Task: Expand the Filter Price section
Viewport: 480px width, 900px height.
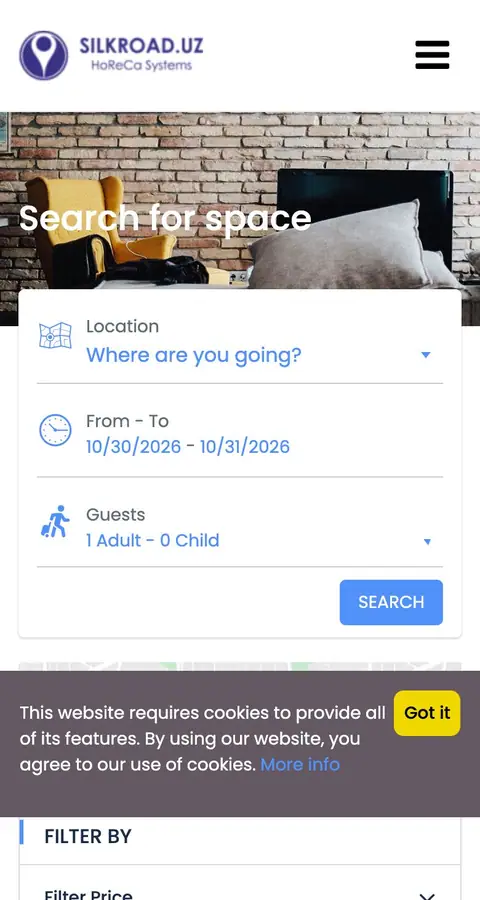Action: coord(240,891)
